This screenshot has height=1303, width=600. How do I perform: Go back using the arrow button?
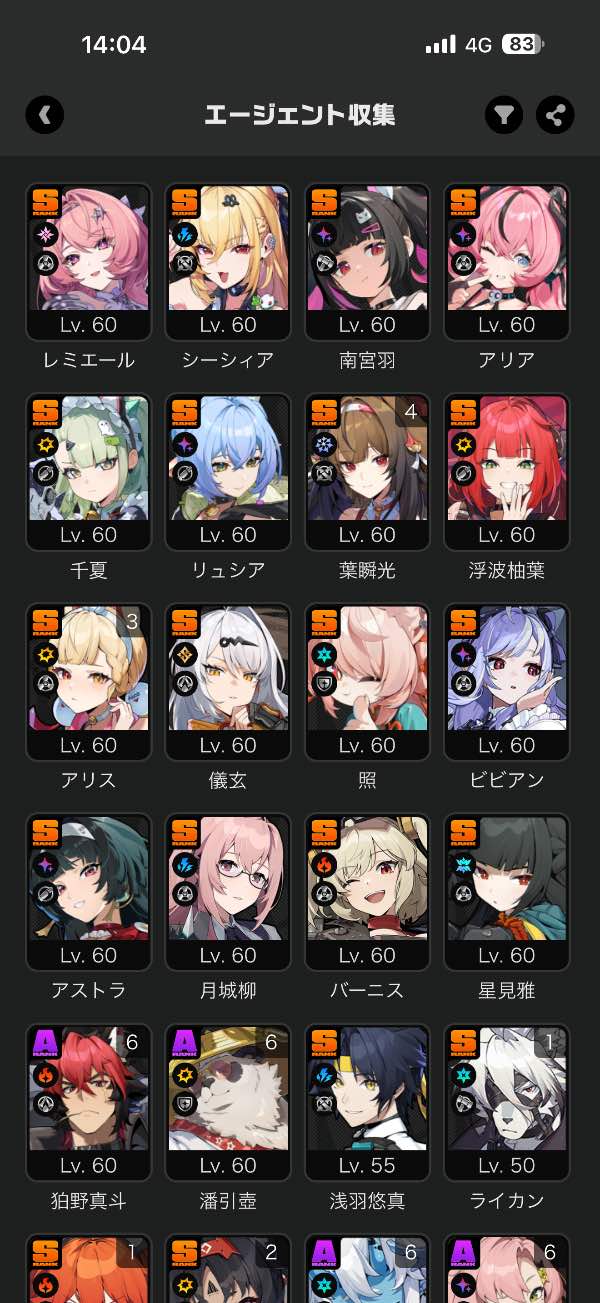tap(45, 115)
